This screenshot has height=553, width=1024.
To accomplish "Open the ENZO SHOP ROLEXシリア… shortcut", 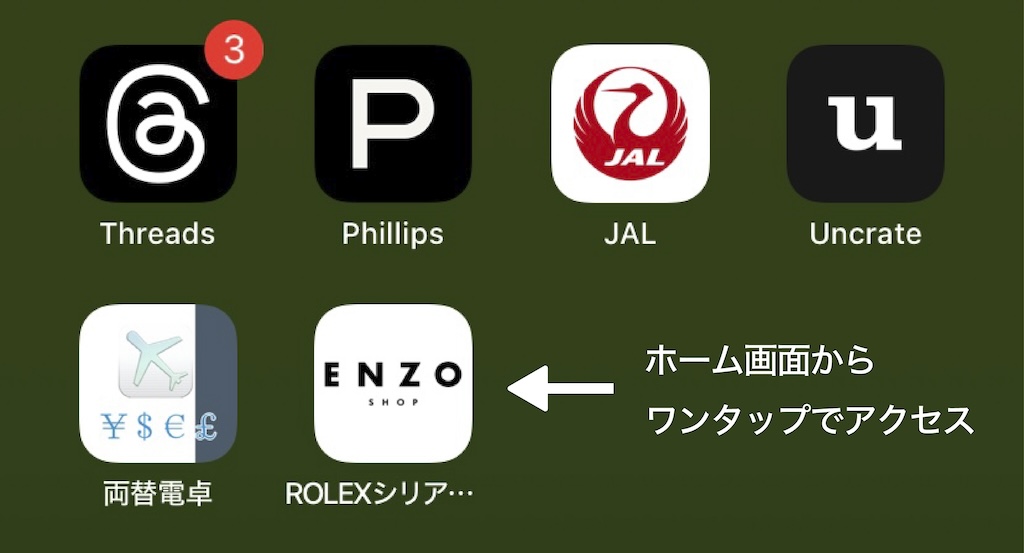I will click(x=392, y=383).
